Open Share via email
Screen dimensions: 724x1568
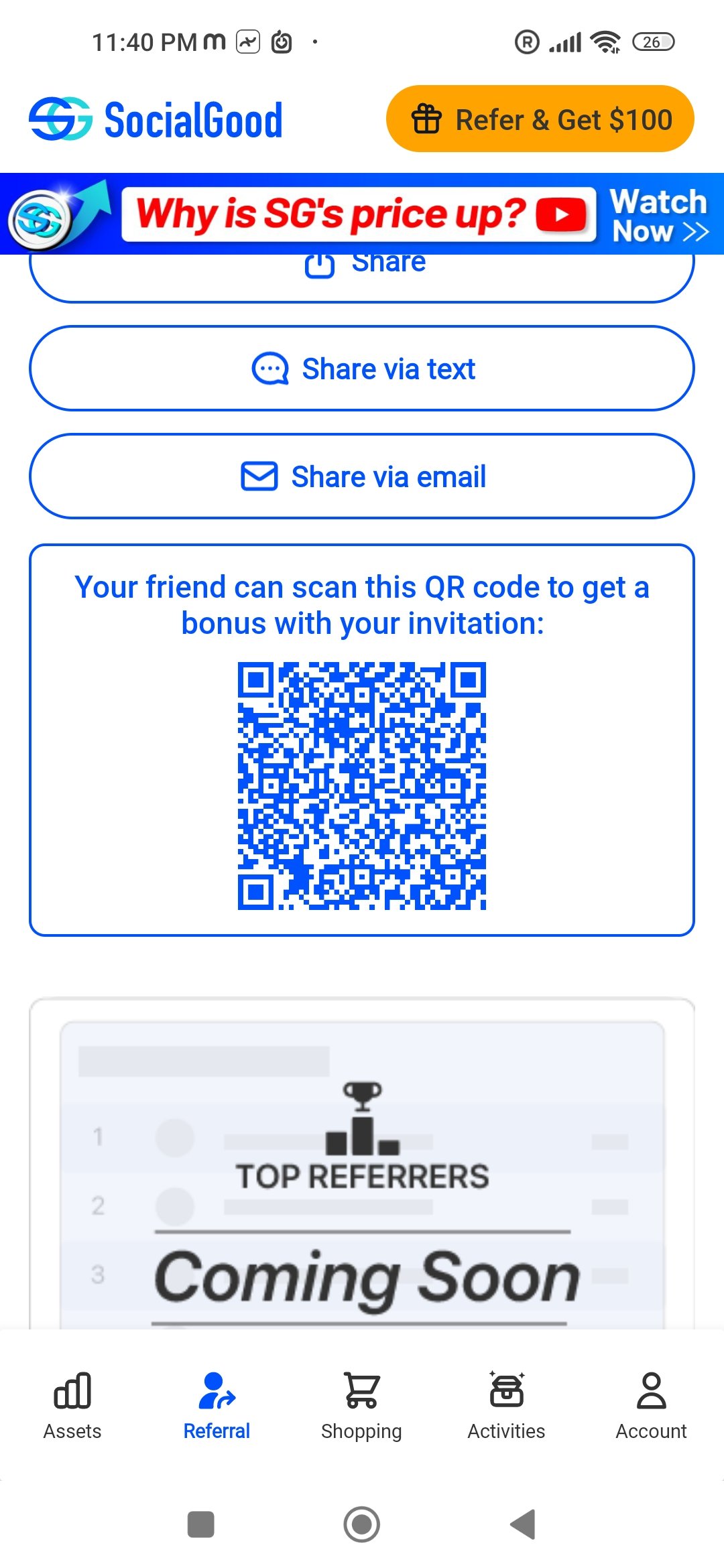[362, 476]
